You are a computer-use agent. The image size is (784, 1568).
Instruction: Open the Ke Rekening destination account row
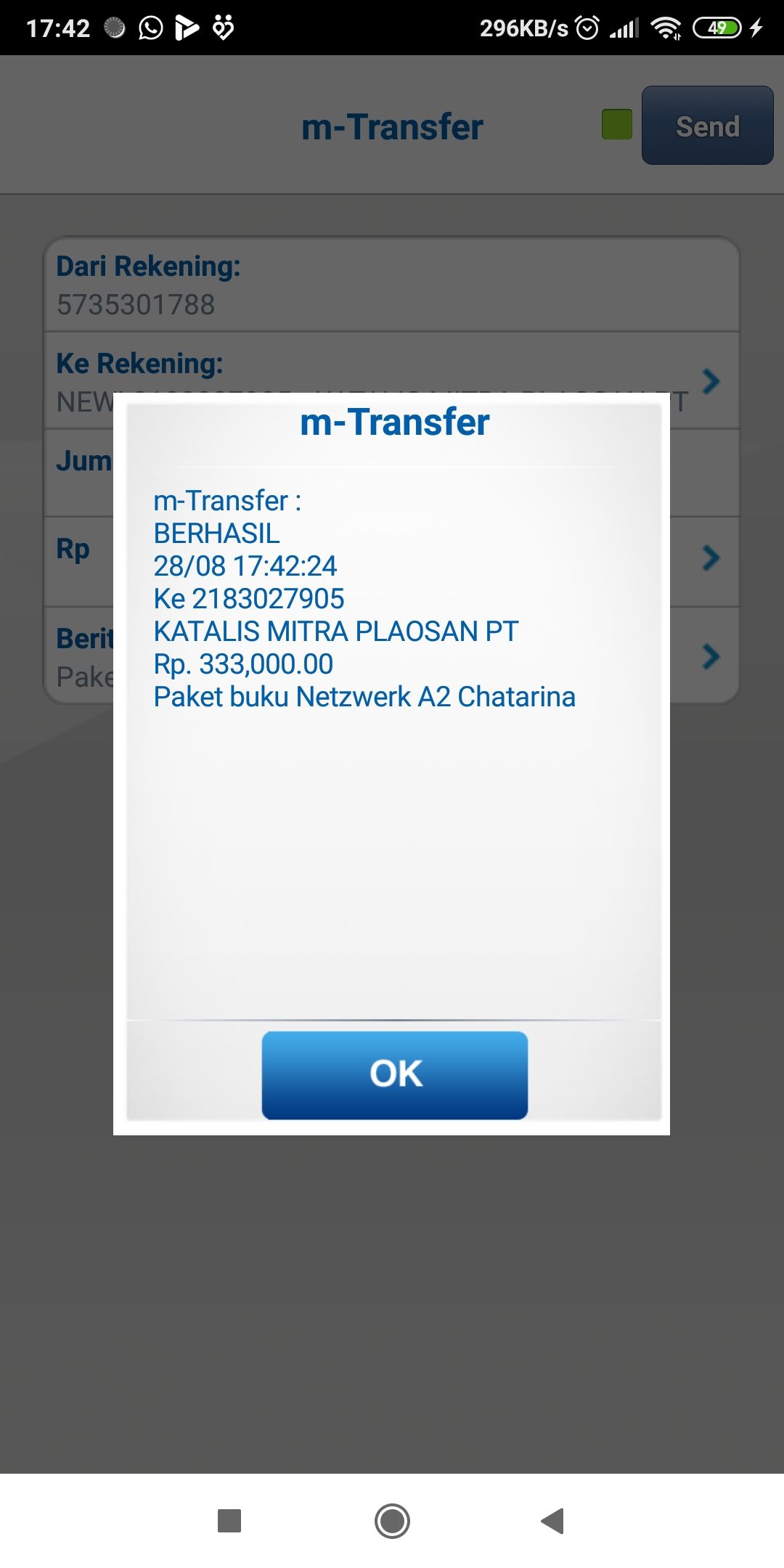click(x=392, y=380)
